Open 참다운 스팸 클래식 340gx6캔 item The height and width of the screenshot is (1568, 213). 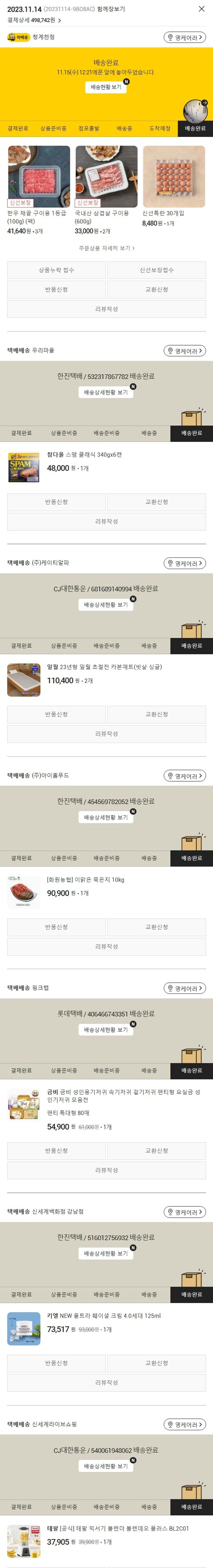click(x=84, y=455)
